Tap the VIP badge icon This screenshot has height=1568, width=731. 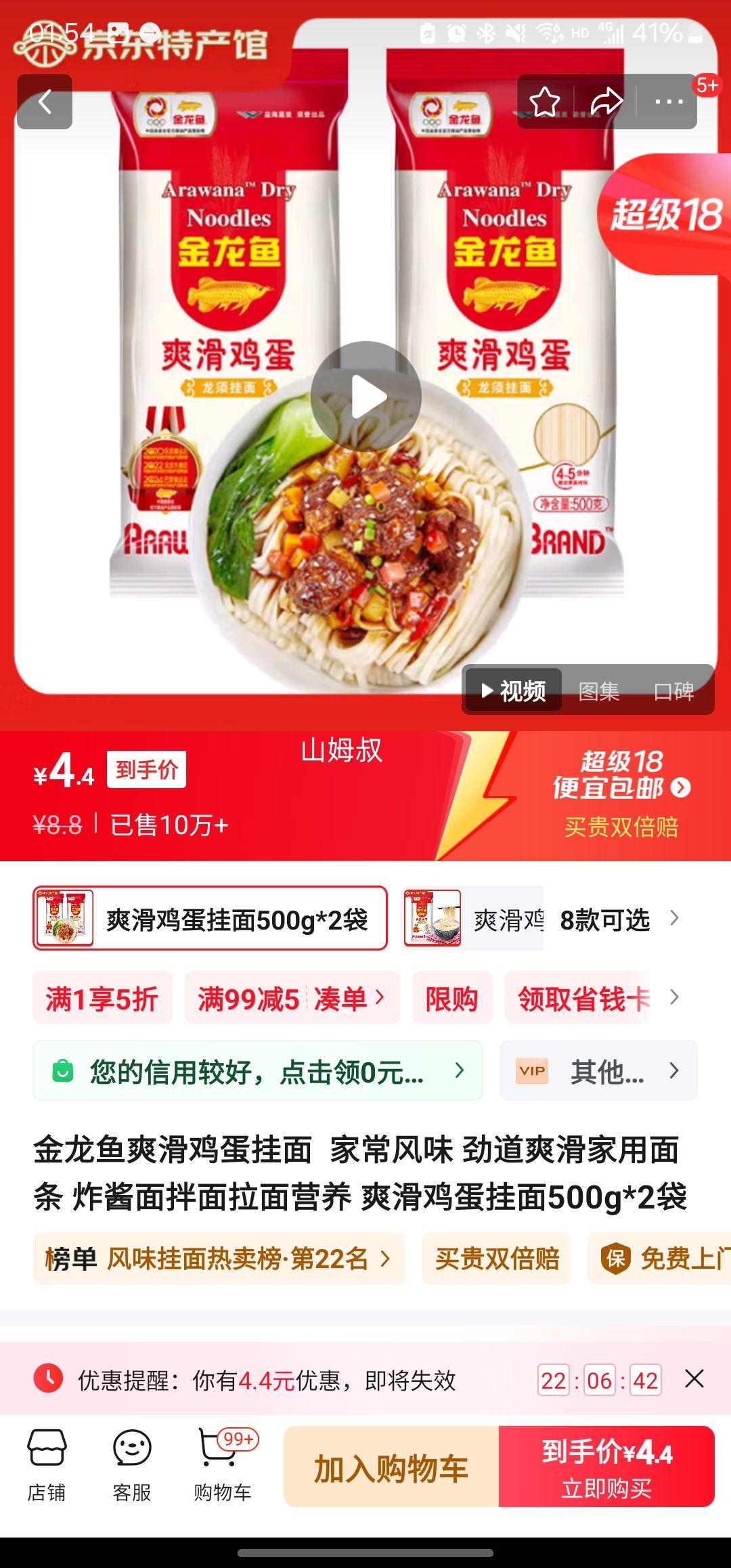[531, 1070]
